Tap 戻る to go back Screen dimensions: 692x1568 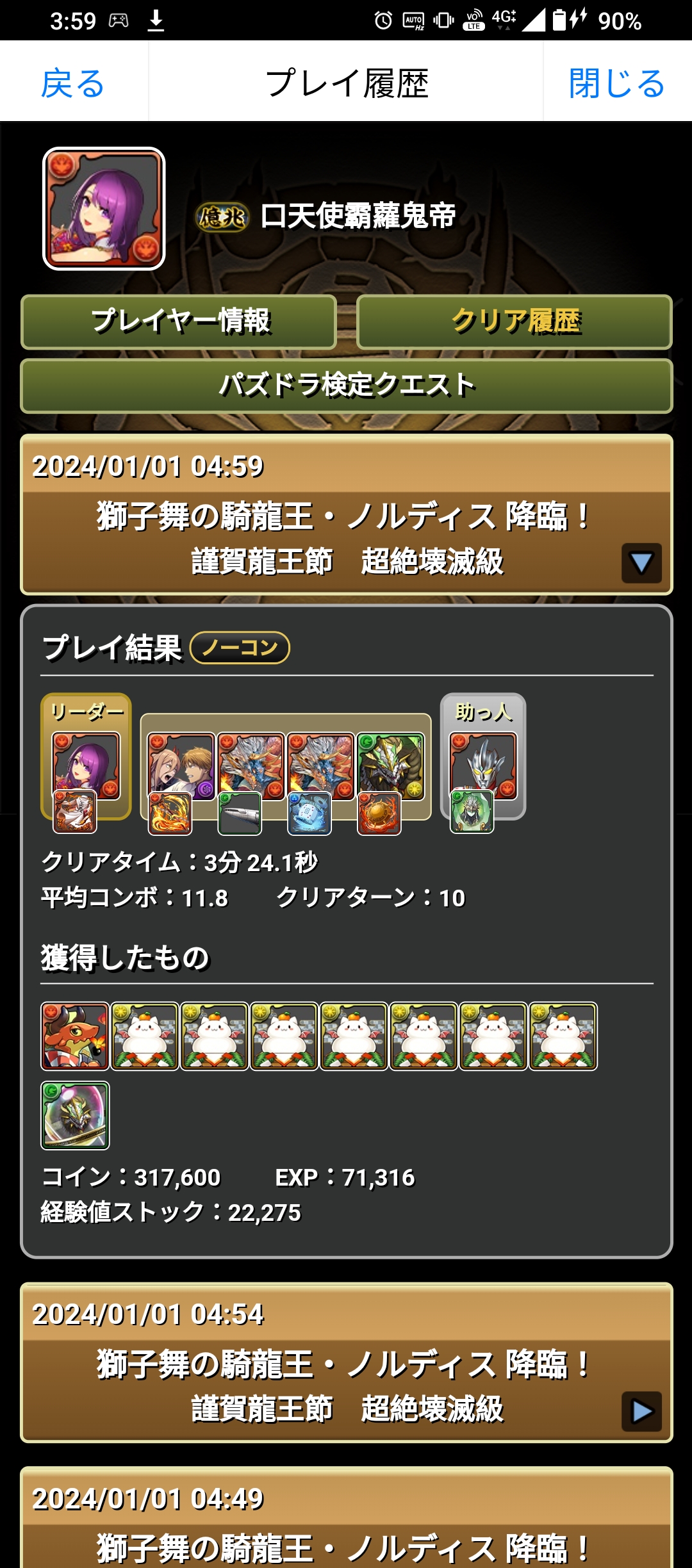72,83
